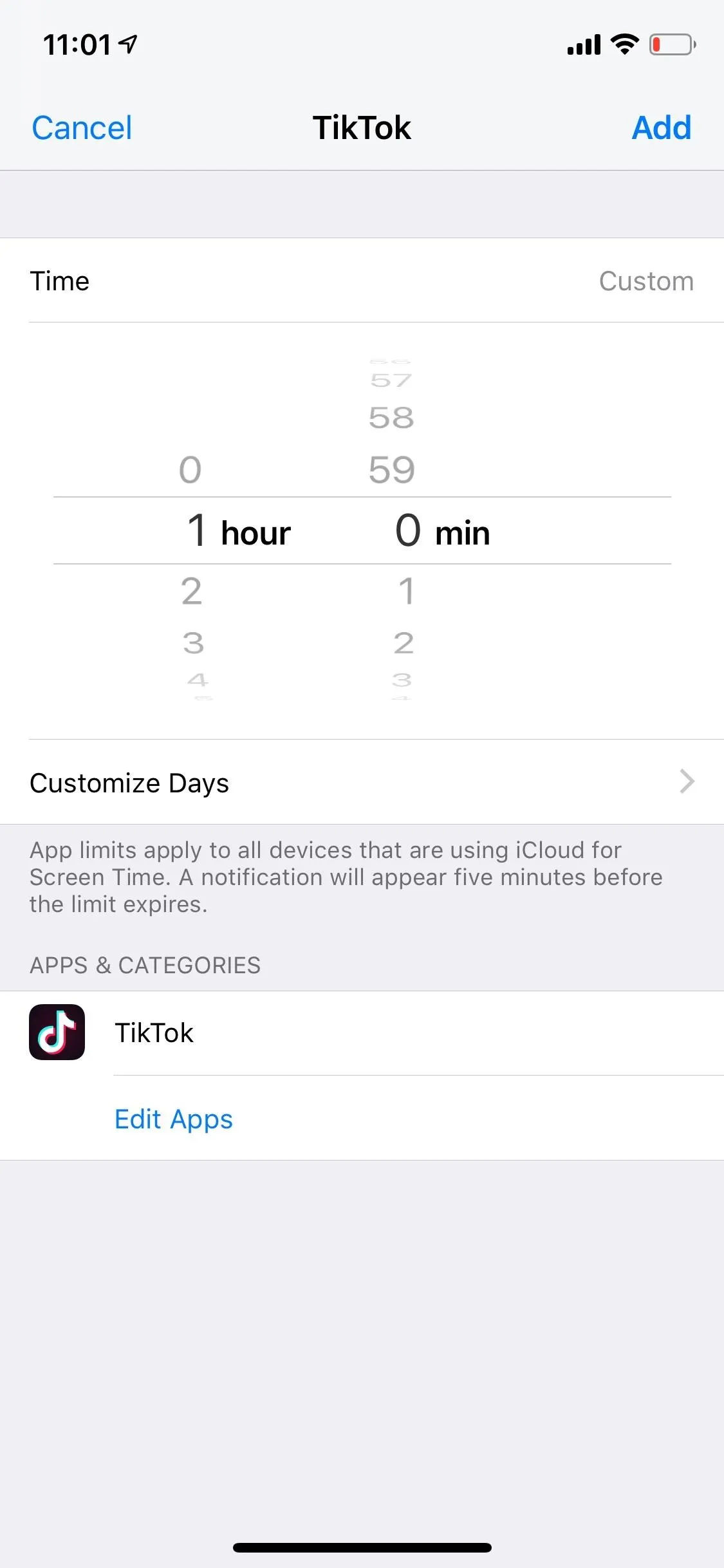Select 58 in the minutes picker
This screenshot has width=724, height=1568.
tap(391, 418)
